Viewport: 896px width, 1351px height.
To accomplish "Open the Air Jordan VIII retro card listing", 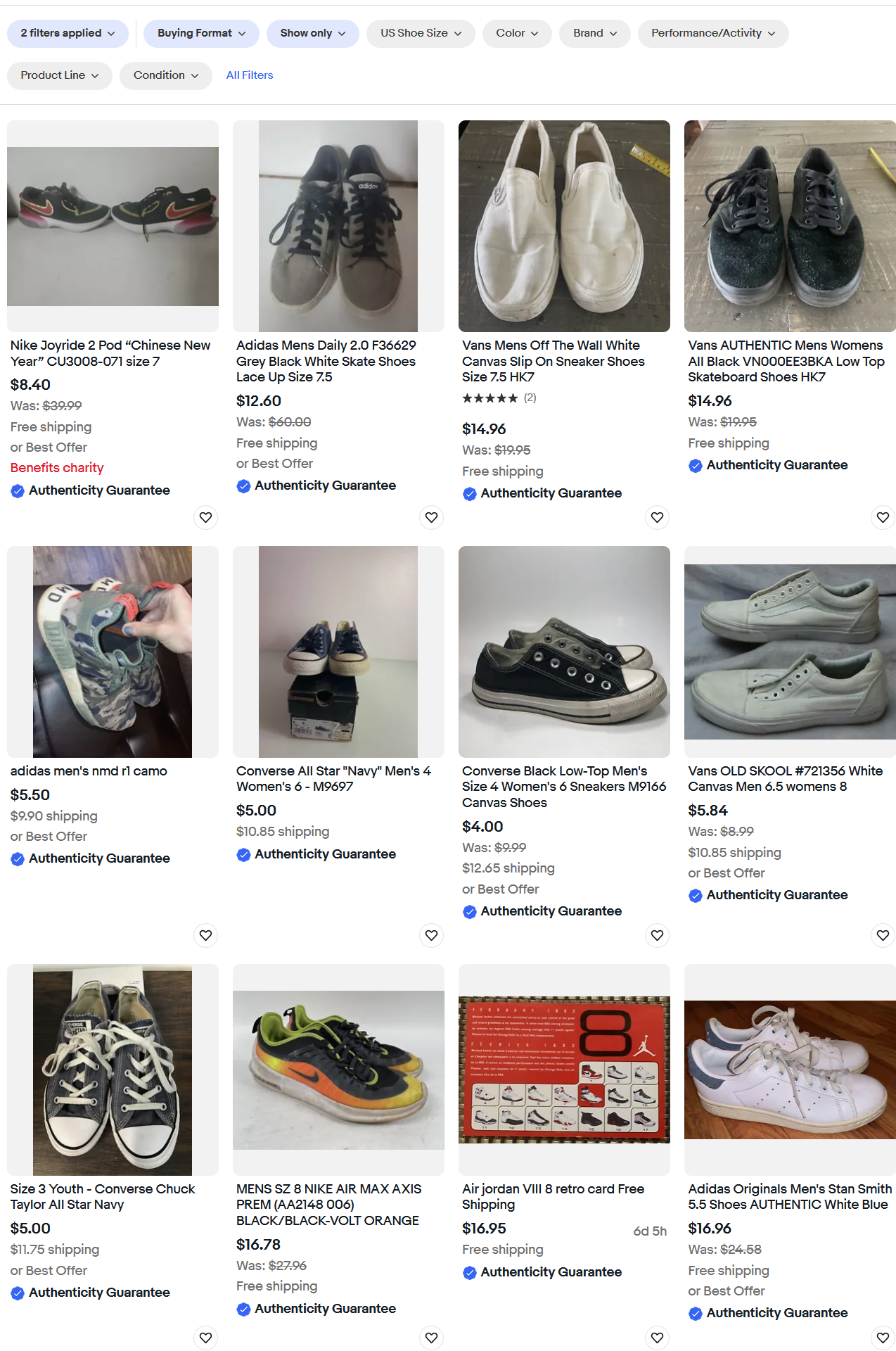I will [x=553, y=1196].
